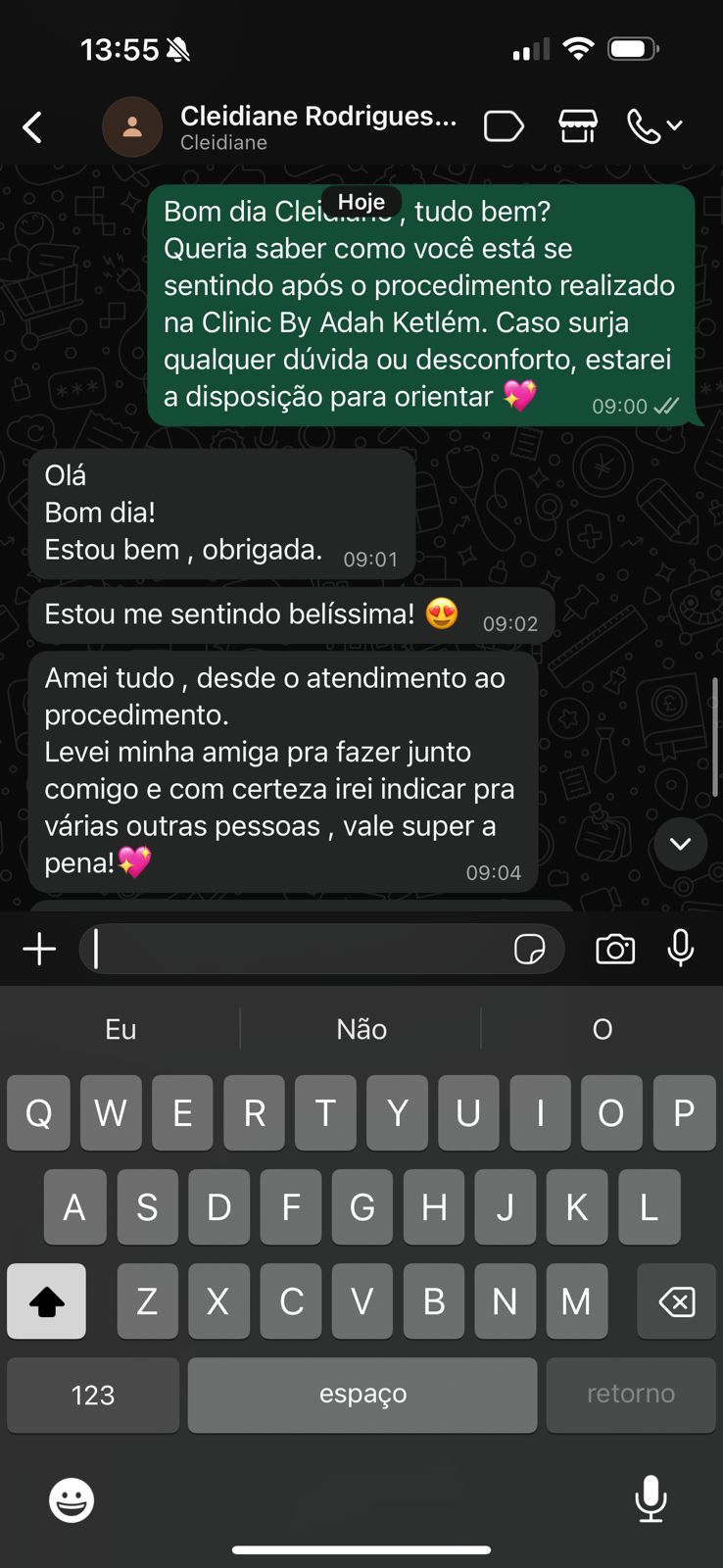This screenshot has height=1568, width=723.
Task: Go back to the chat list
Action: pos(32,127)
